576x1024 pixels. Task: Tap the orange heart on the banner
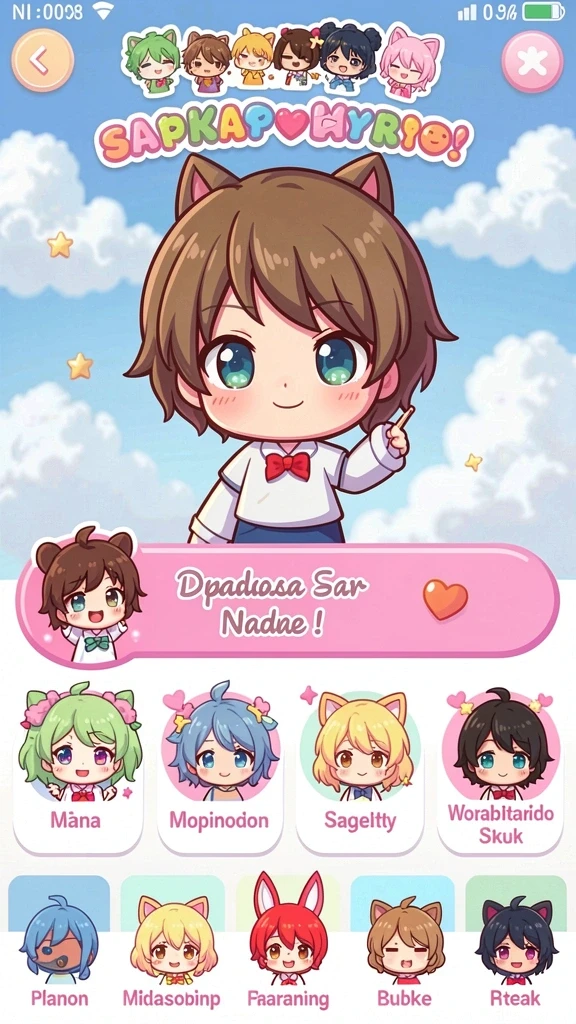pos(445,600)
